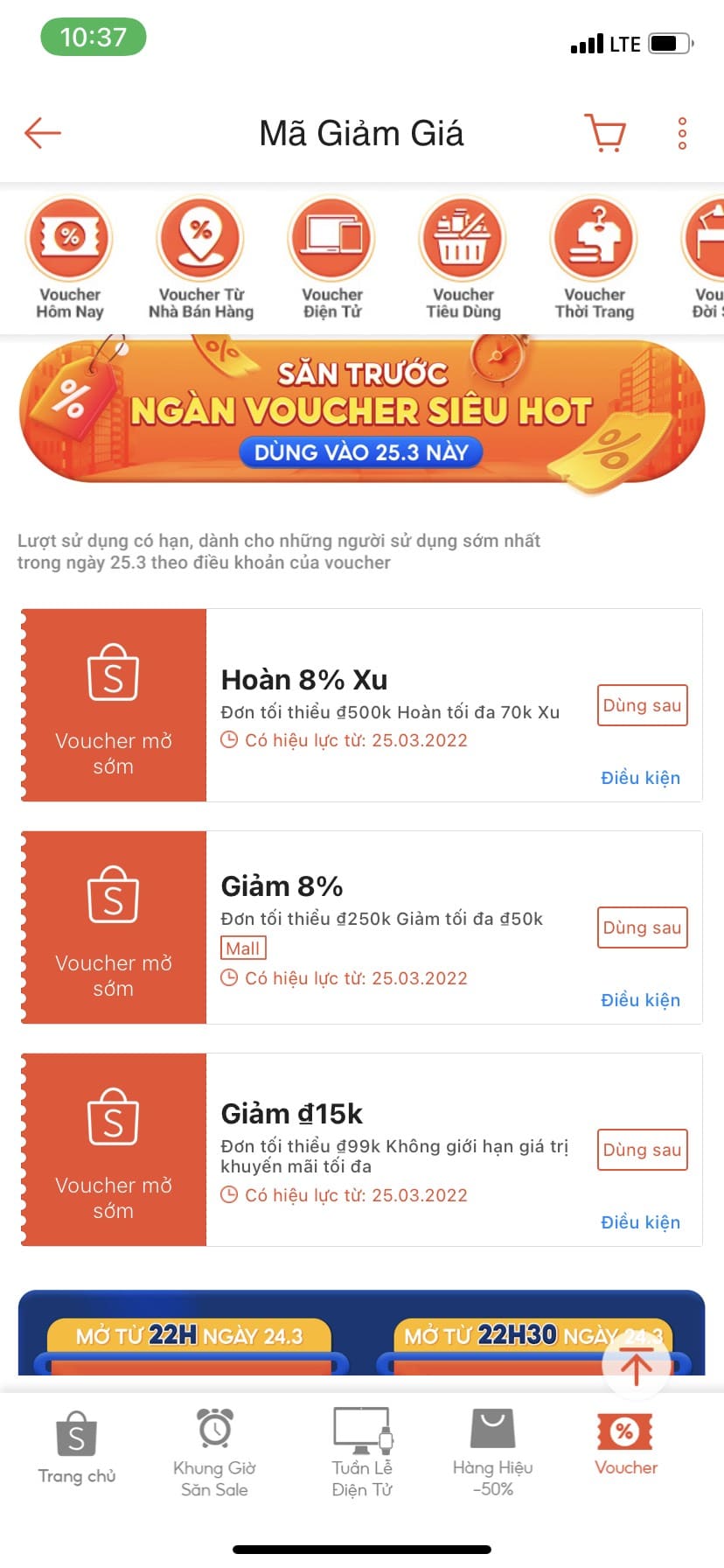Viewport: 724px width, 1568px height.
Task: Switch to Voucher Tiêu Dùng category
Action: pos(463,259)
